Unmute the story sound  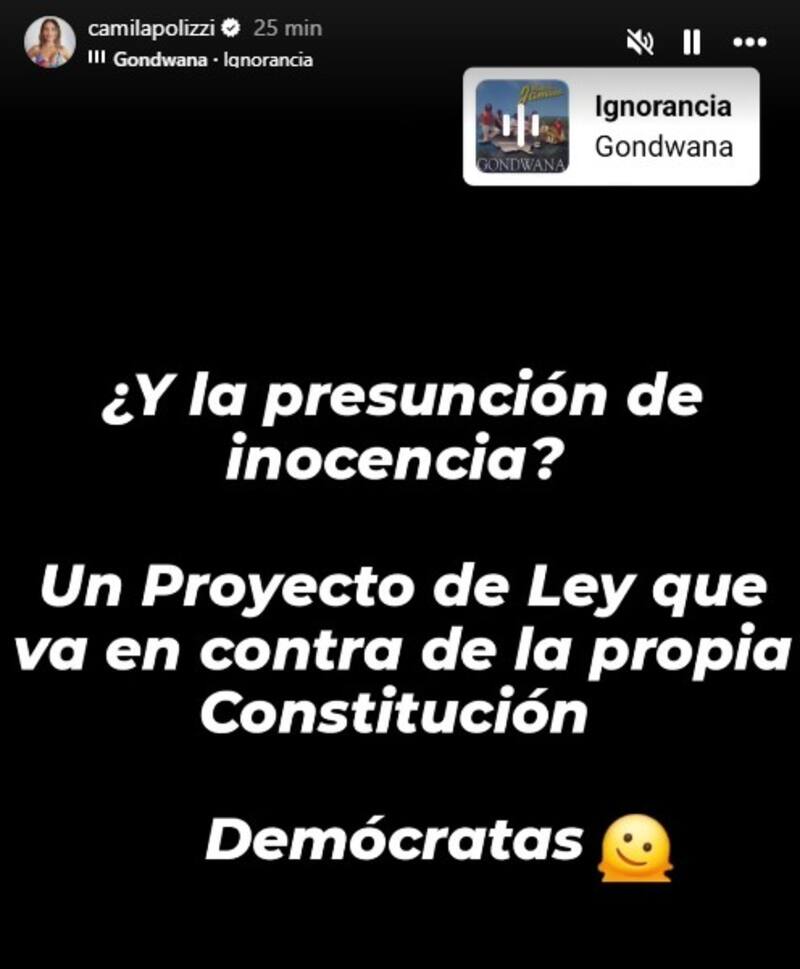(x=639, y=42)
